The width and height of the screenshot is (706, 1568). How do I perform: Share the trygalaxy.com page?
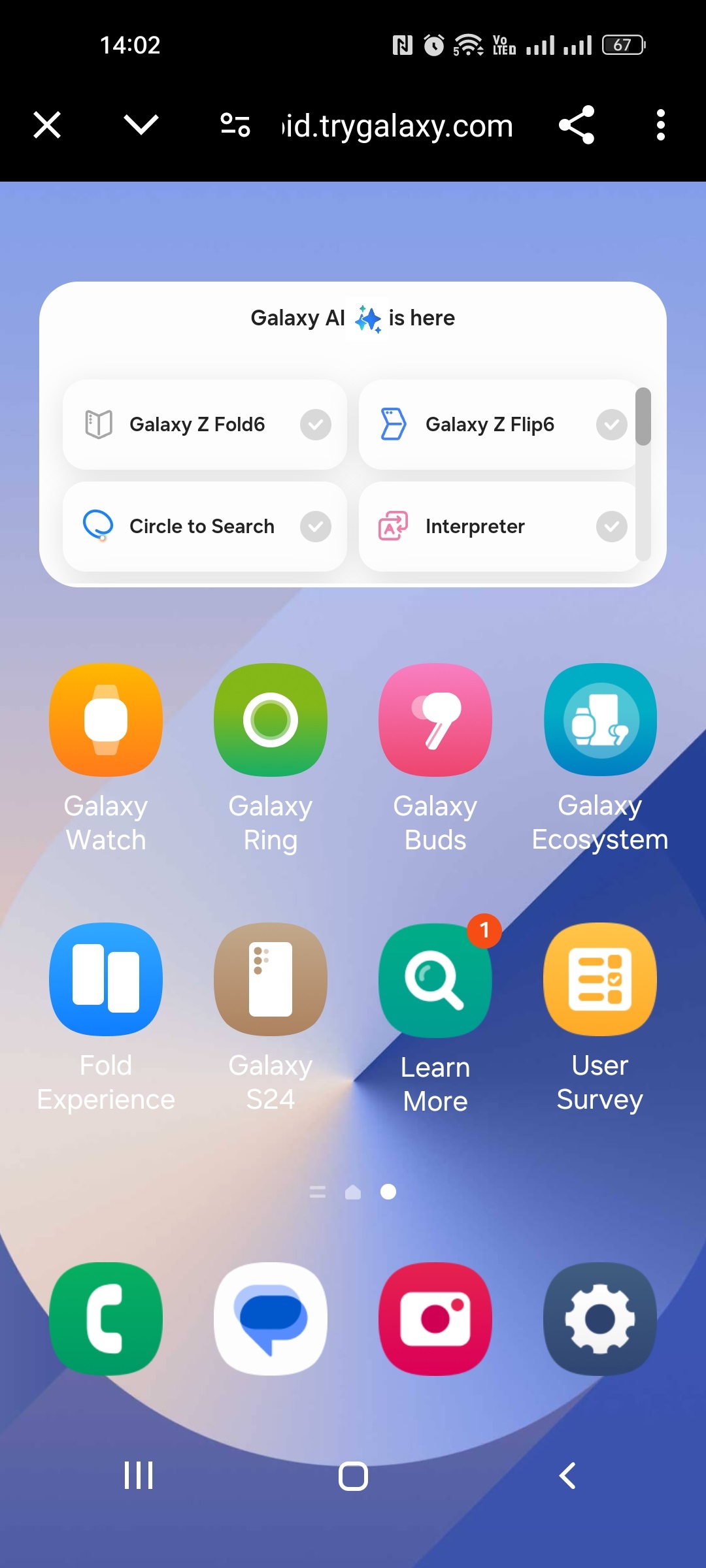click(x=577, y=125)
